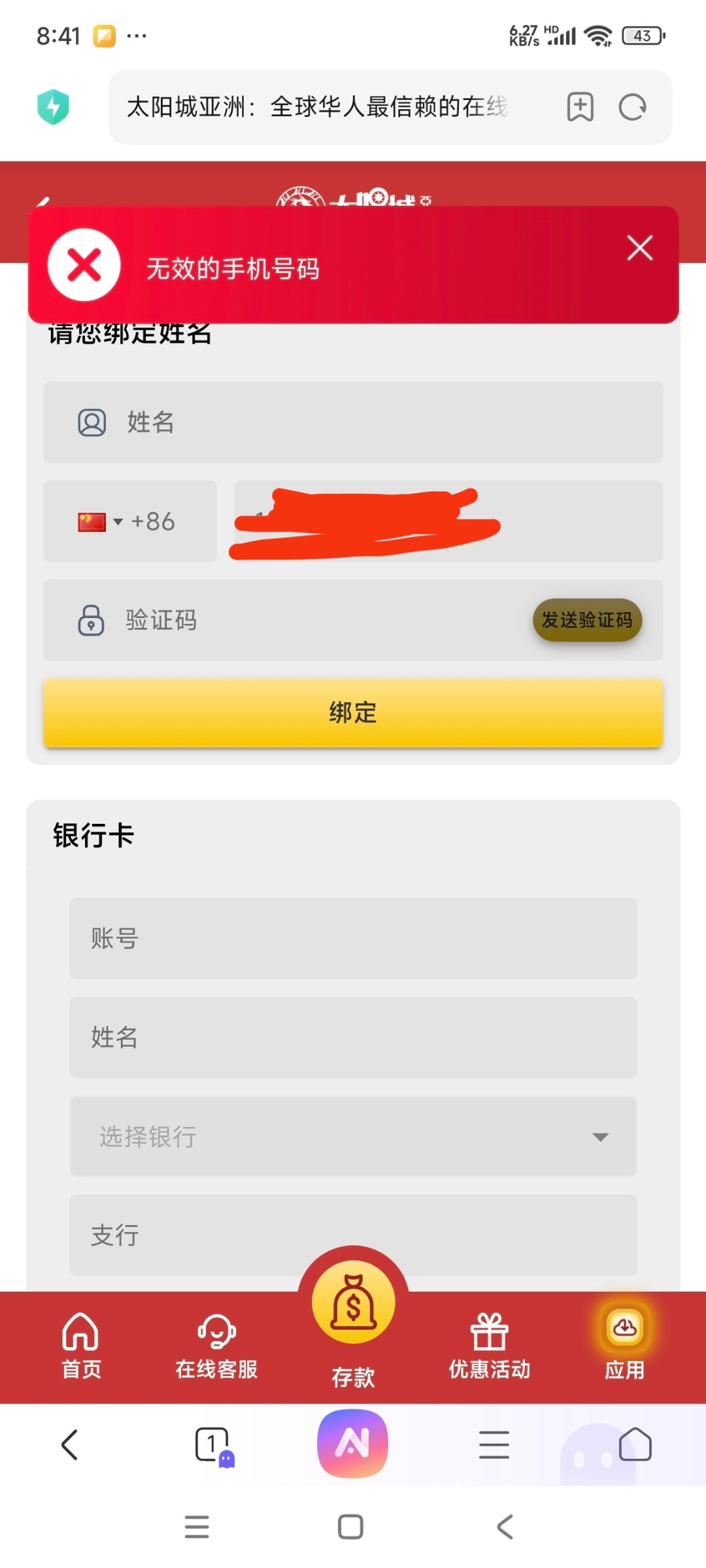706x1568 pixels.
Task: Tap the browser address bar
Action: tap(327, 107)
